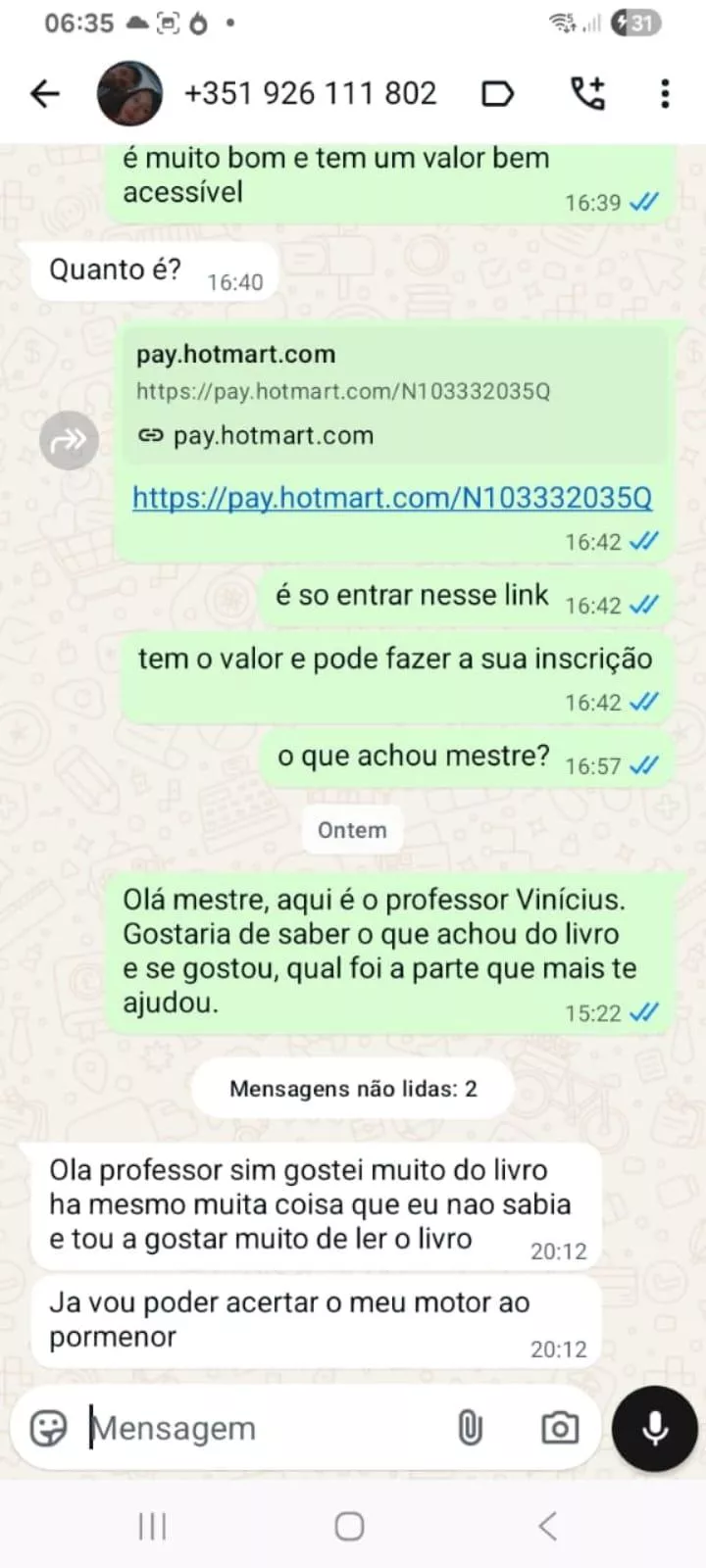The height and width of the screenshot is (1568, 706).
Task: Open contact info for +351 926 111 802
Action: (x=310, y=94)
